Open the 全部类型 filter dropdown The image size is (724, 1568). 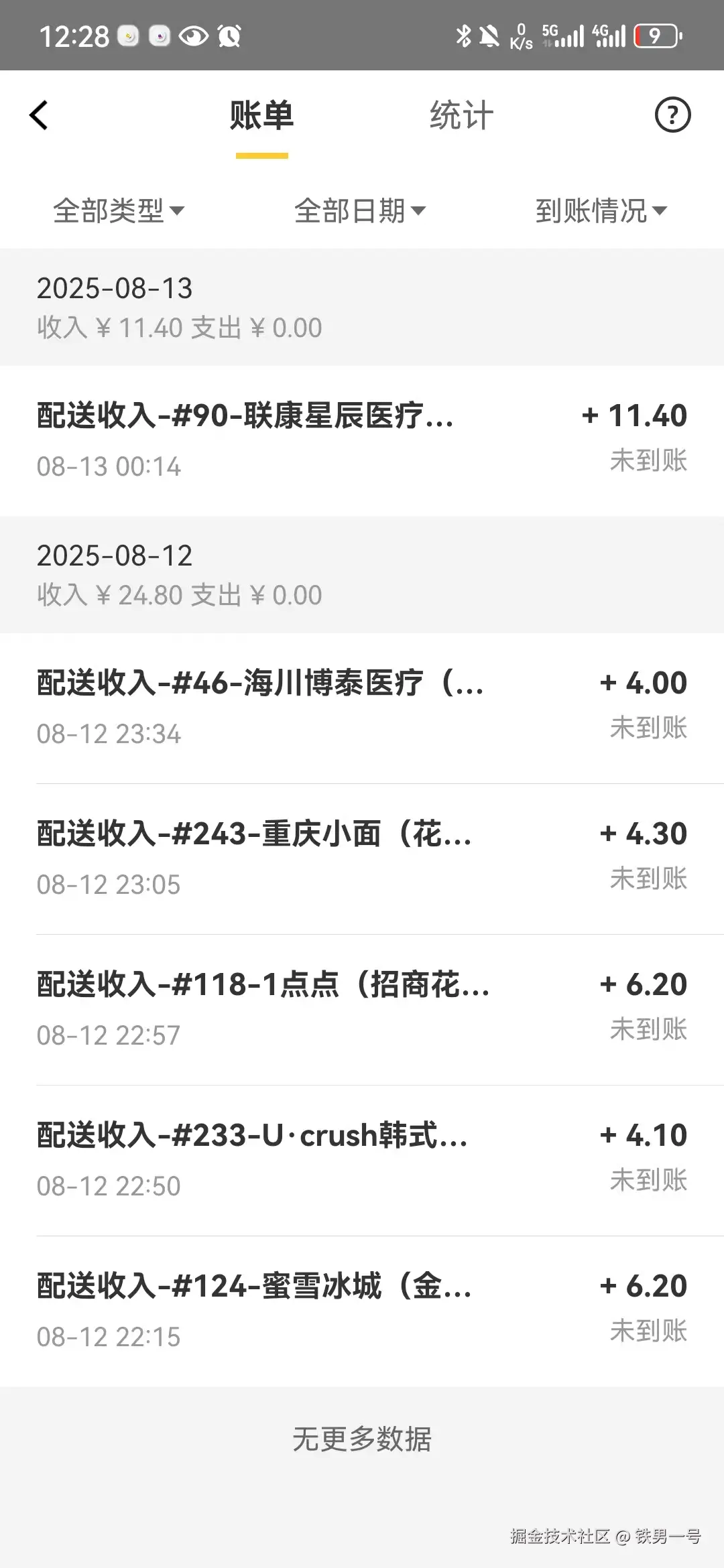pos(118,210)
